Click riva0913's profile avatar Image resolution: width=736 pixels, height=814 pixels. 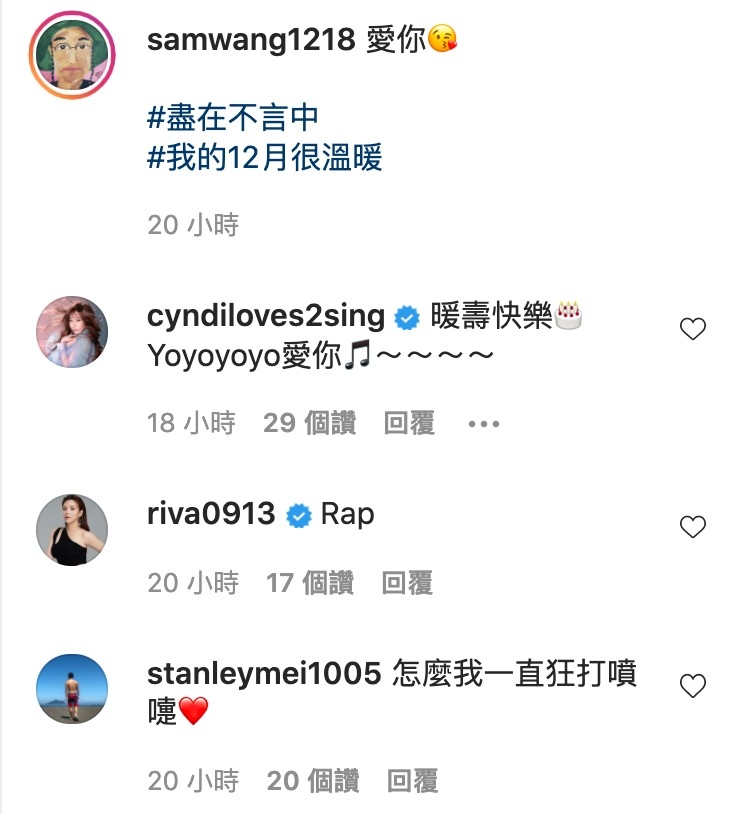(x=71, y=530)
